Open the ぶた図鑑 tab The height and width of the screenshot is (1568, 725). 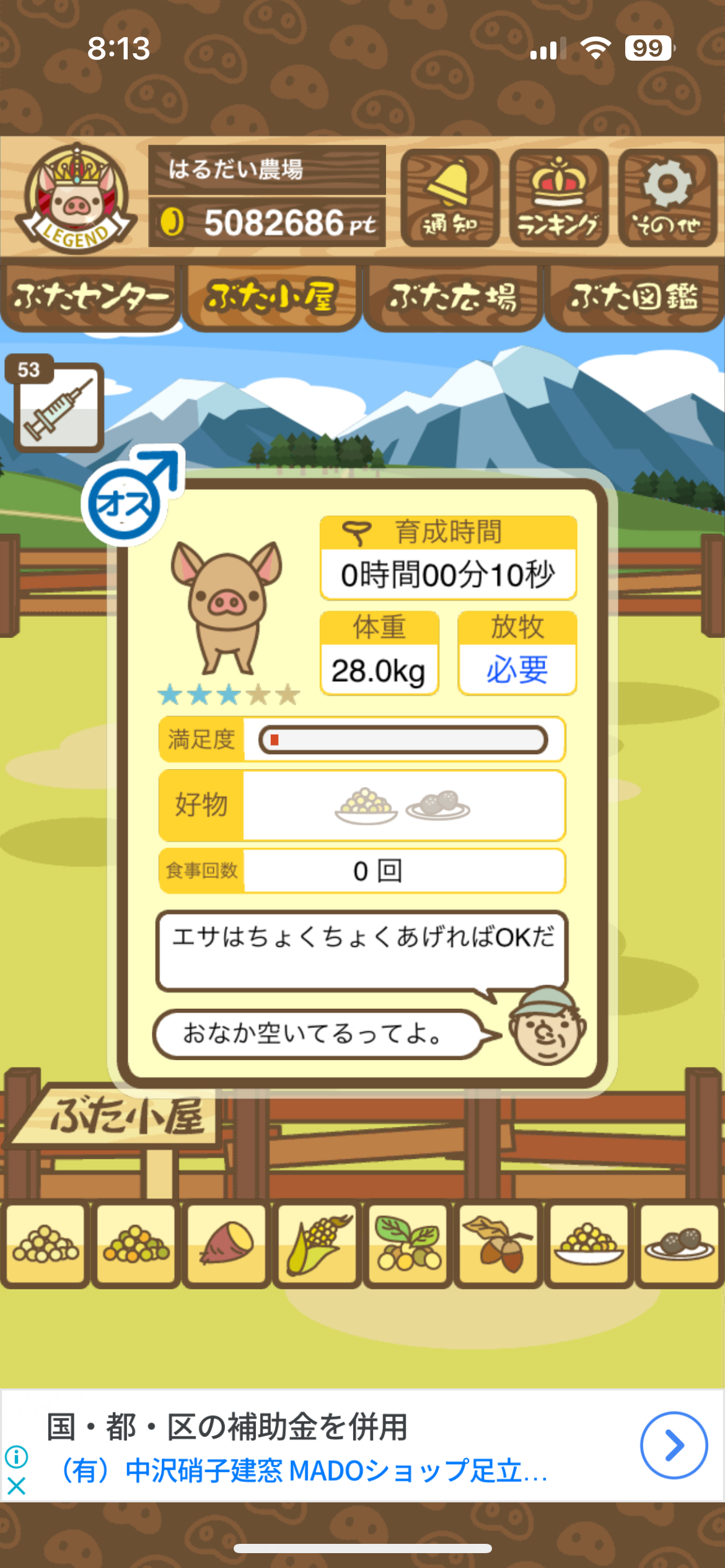pyautogui.click(x=634, y=298)
